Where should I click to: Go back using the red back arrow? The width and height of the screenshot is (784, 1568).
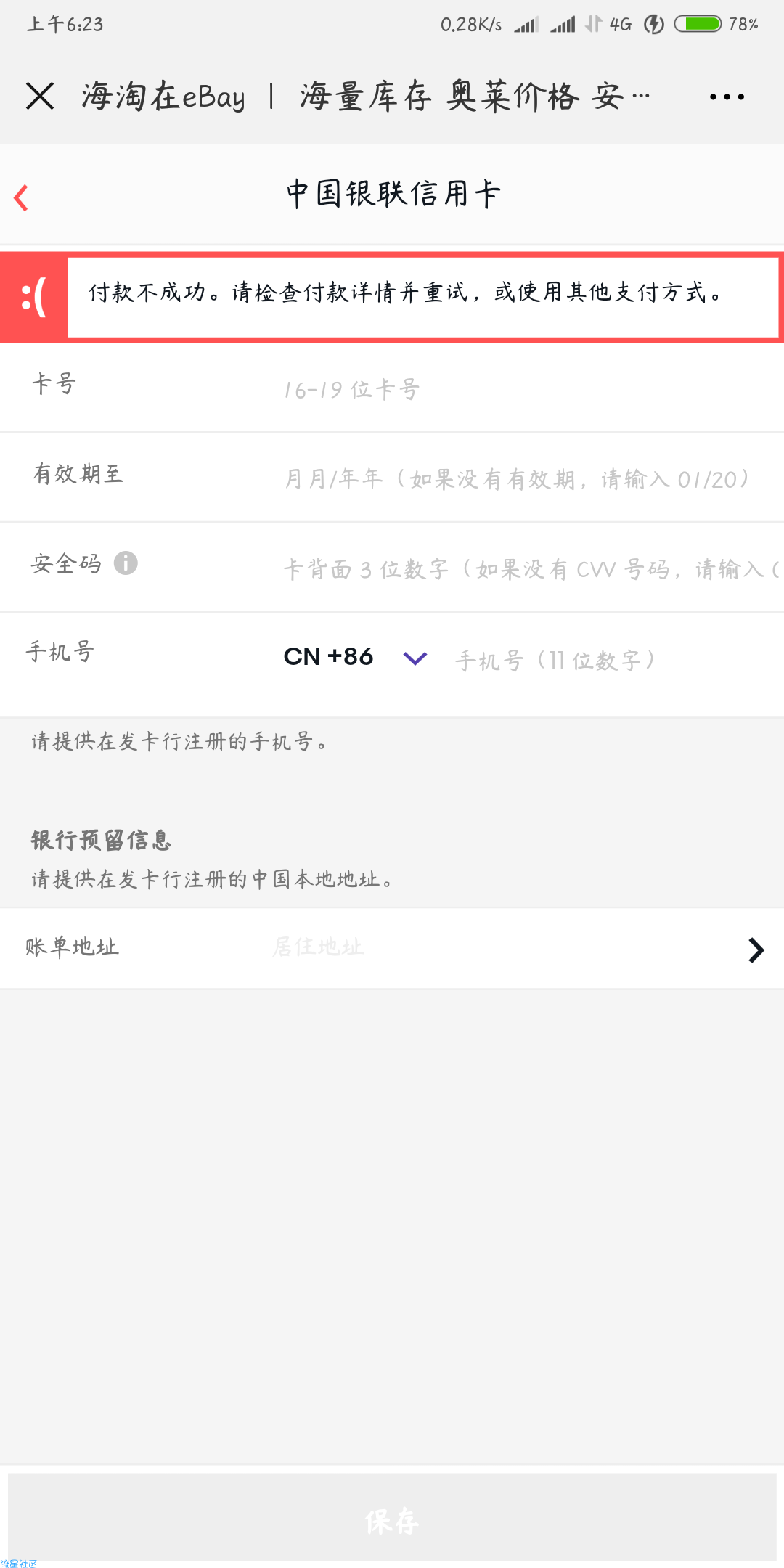[21, 197]
